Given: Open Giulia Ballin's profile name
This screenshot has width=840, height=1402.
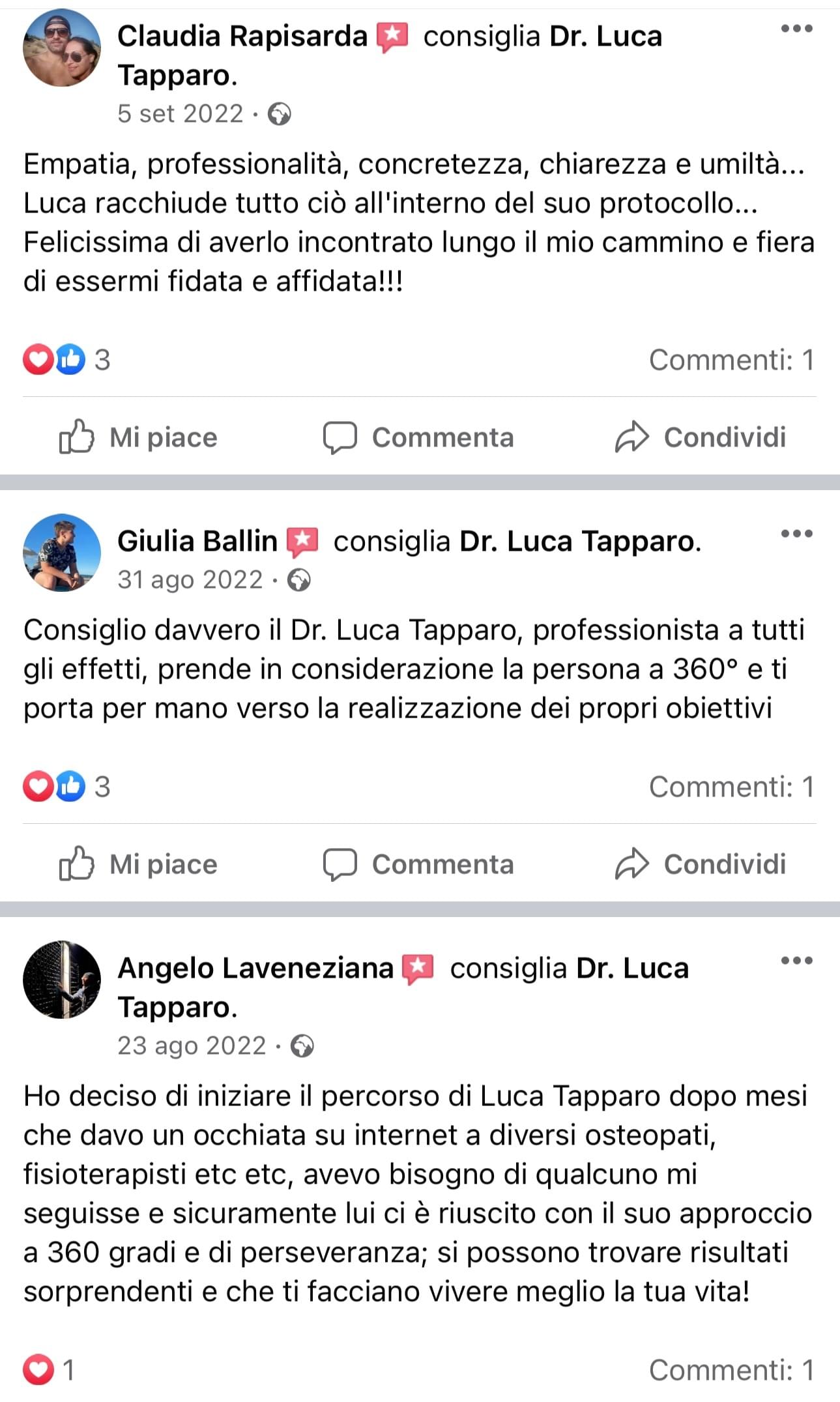Looking at the screenshot, I should point(197,541).
